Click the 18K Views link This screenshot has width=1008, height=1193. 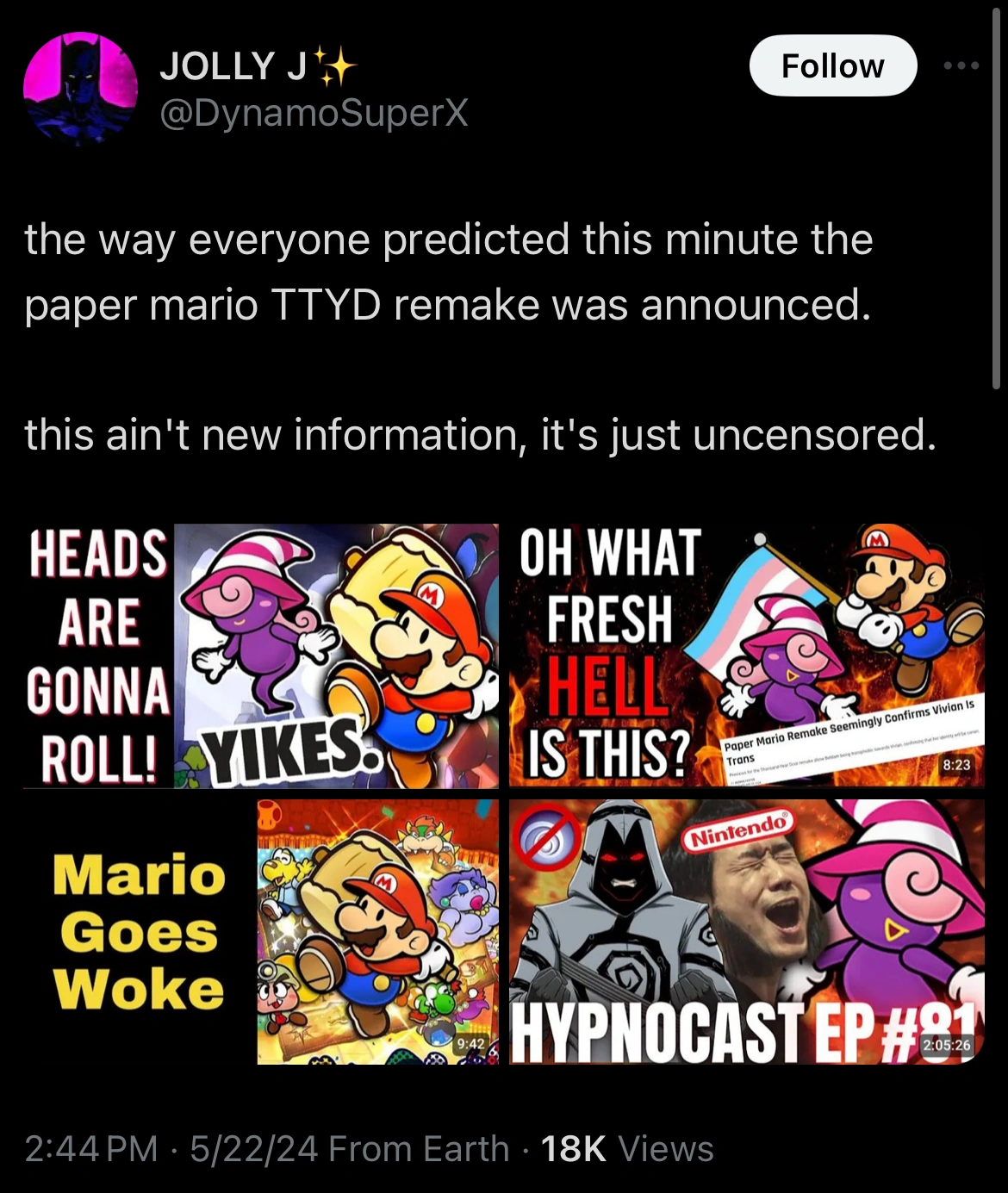pyautogui.click(x=627, y=1148)
